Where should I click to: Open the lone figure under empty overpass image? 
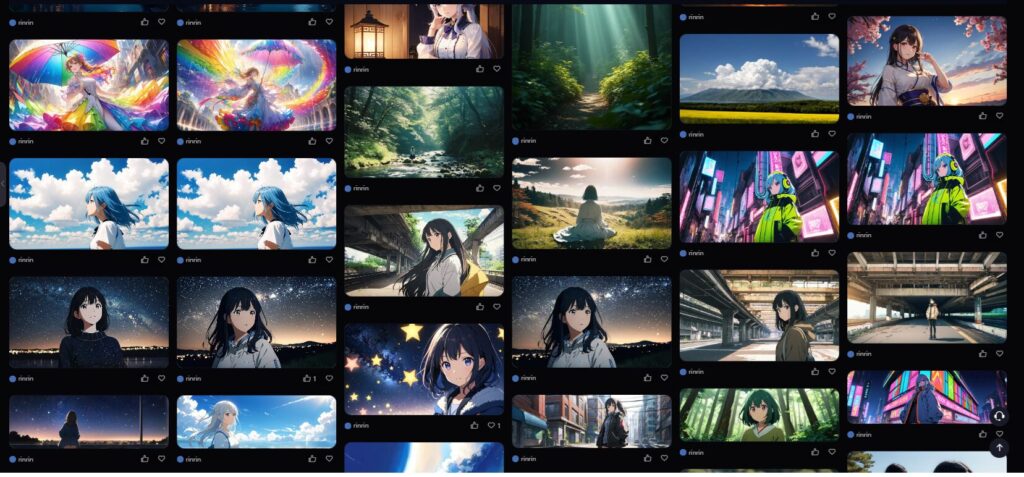coord(926,297)
